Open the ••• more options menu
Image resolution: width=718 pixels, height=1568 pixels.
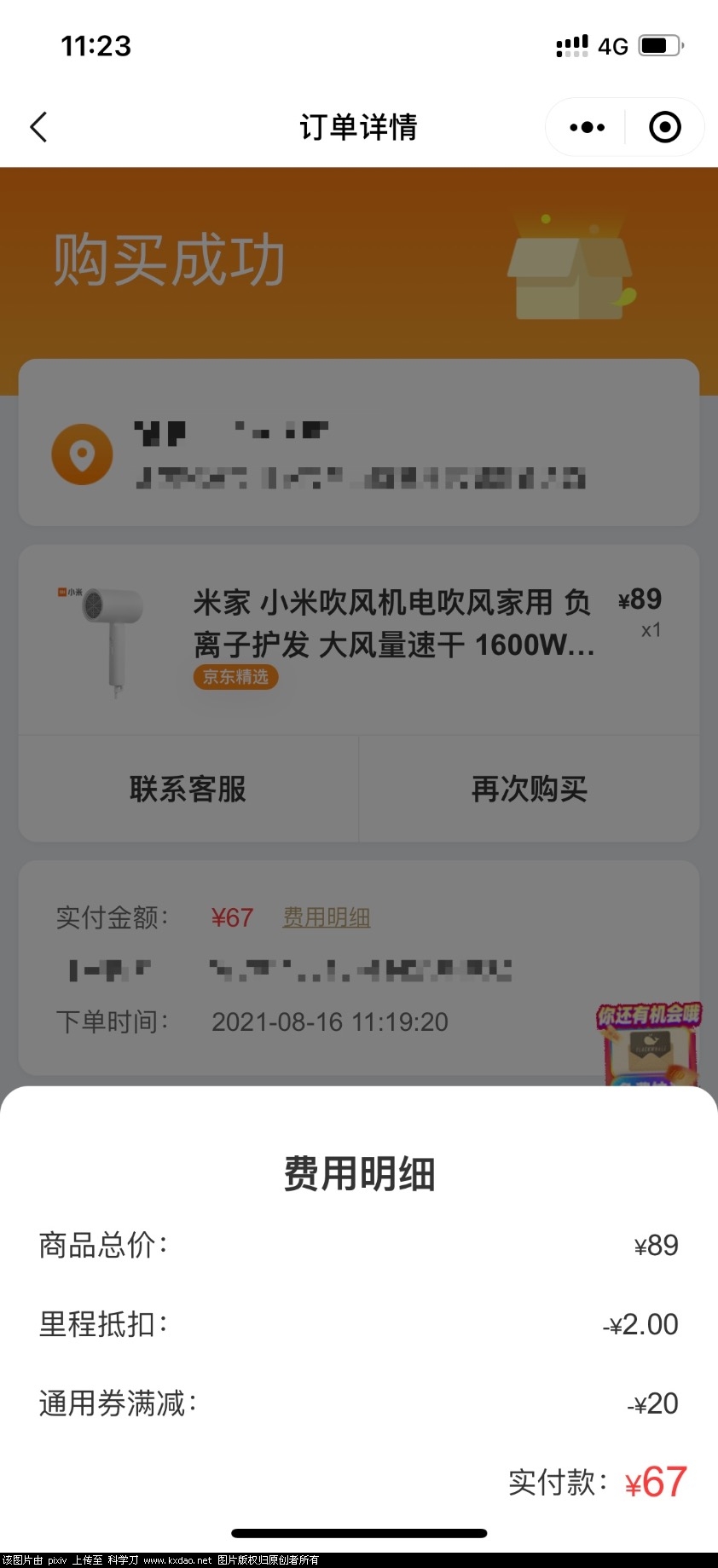(585, 126)
